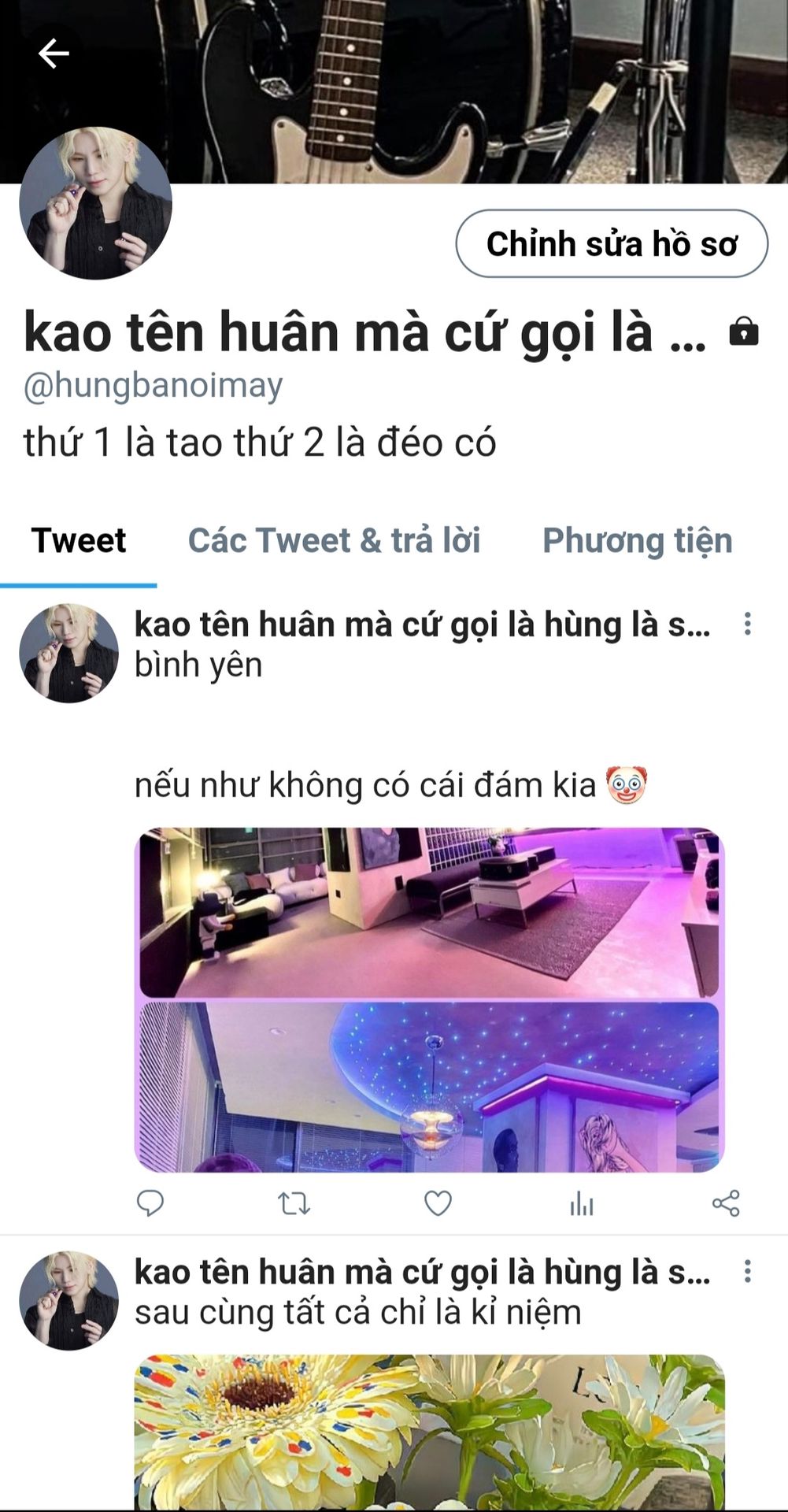Image resolution: width=788 pixels, height=1512 pixels.
Task: View analytics of the bình yên tweet
Action: [x=582, y=1203]
